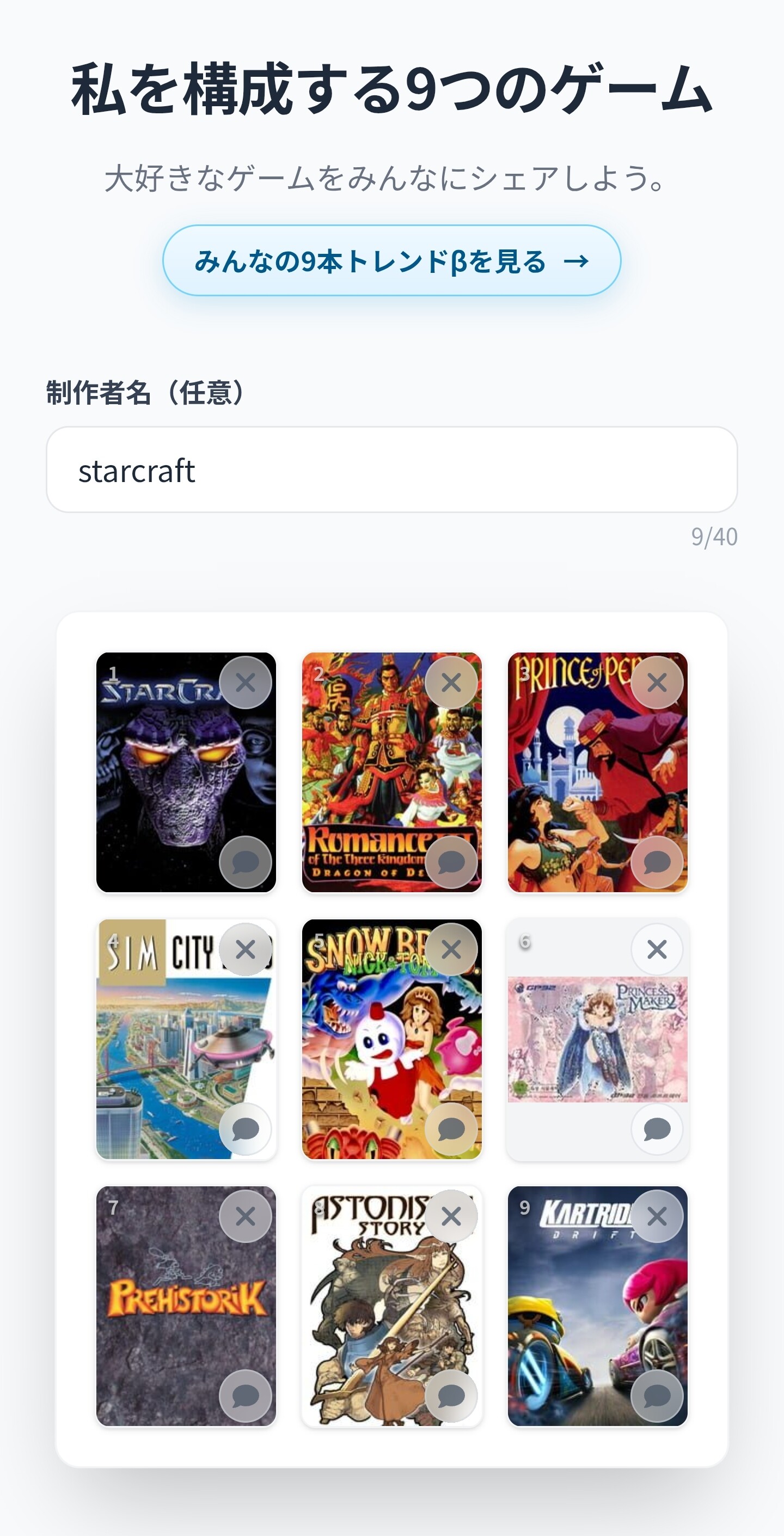Edit the 制作者名 text field

point(391,470)
